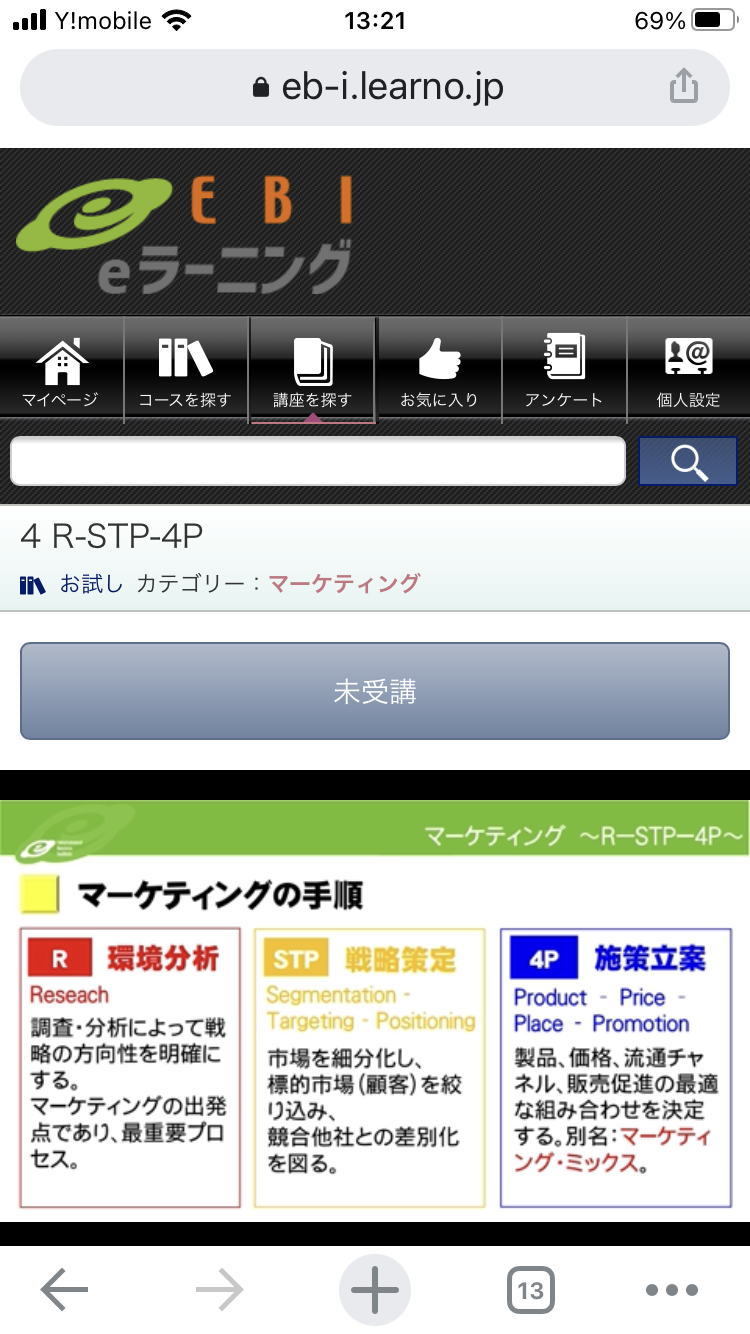This screenshot has height=1334, width=750.
Task: Tap the magnifier search button
Action: (x=688, y=461)
